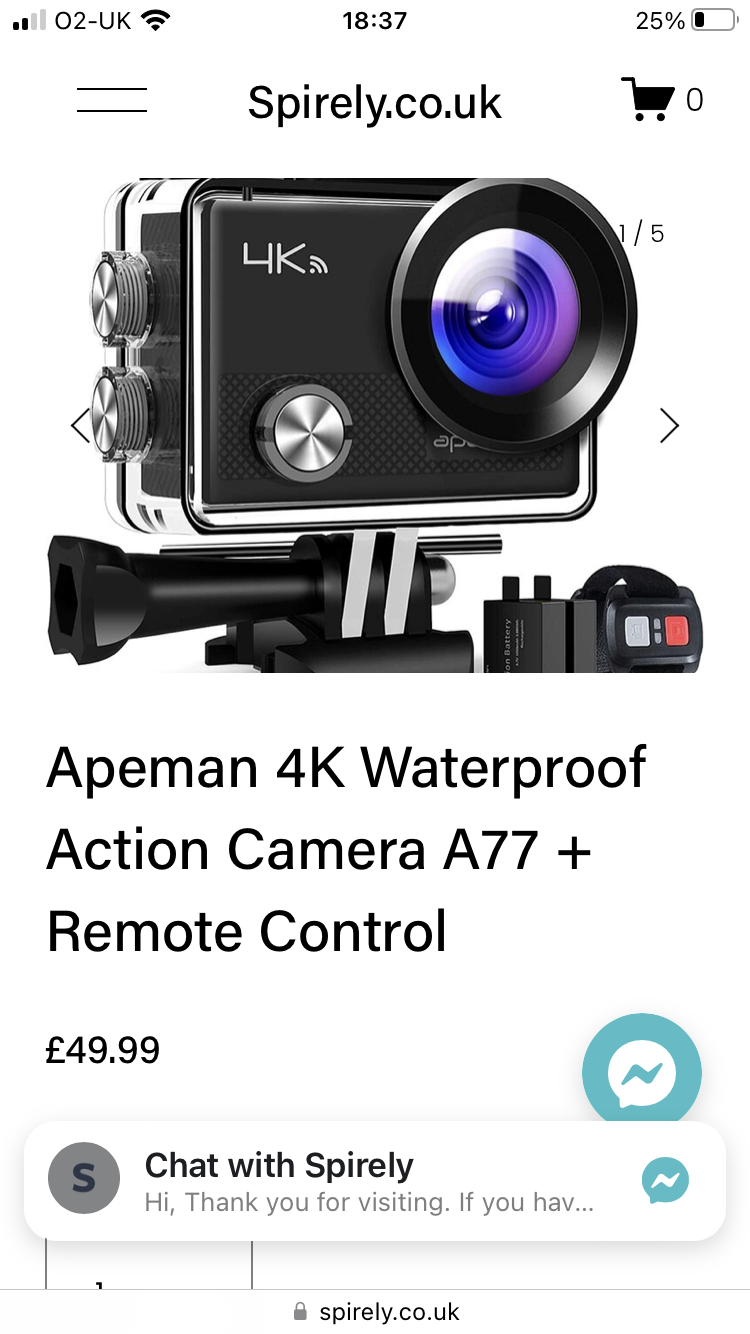Show next product image
Screen dimensions: 750x1334
669,426
